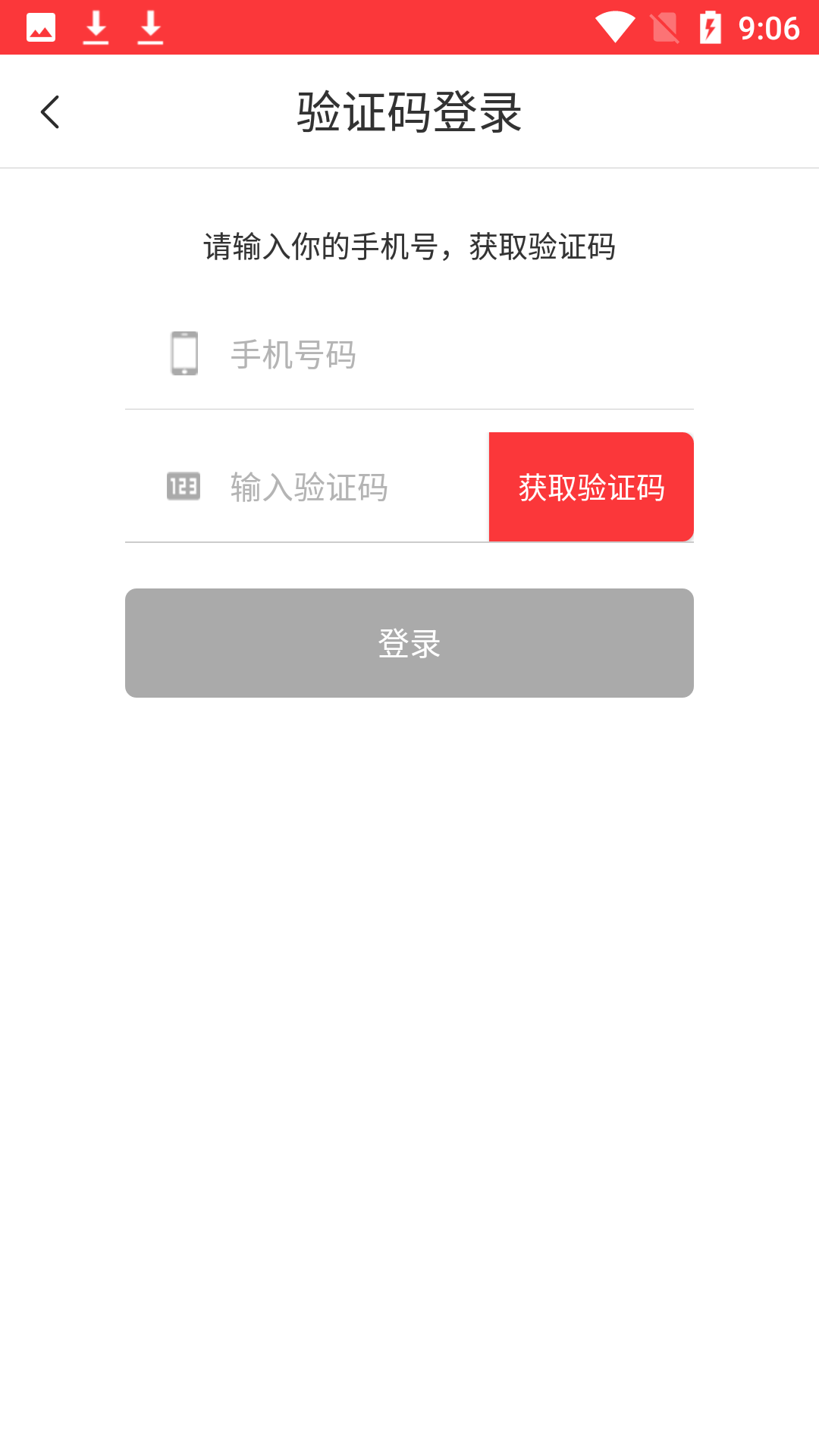
Task: Tap the charging battery icon in status bar
Action: coord(710,27)
